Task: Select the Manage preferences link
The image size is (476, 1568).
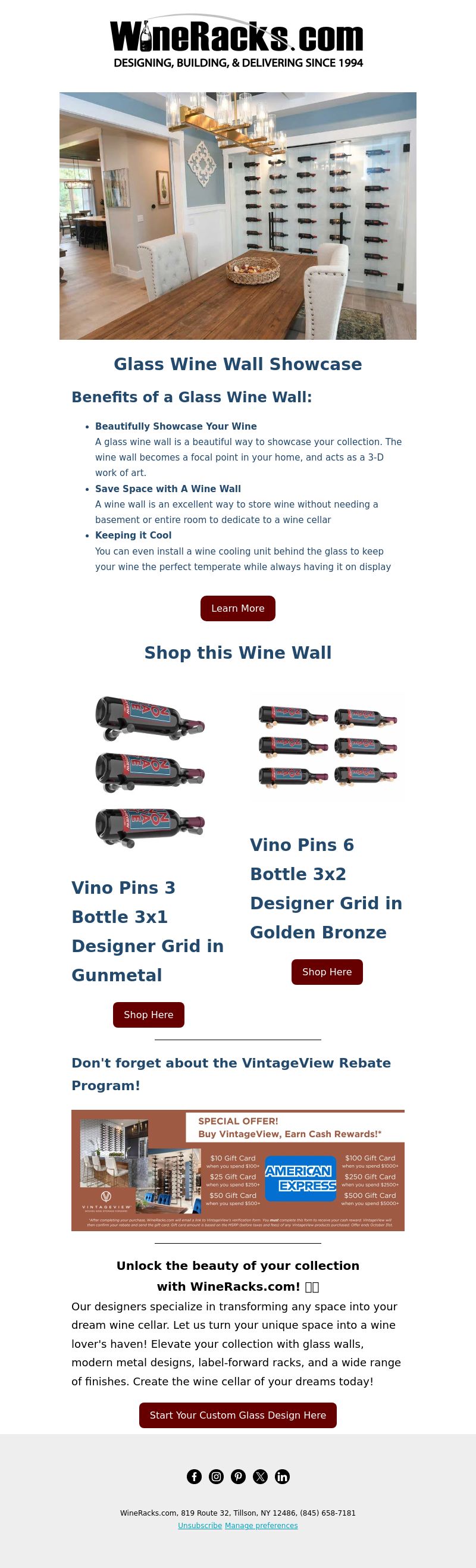Action: coord(261,1525)
